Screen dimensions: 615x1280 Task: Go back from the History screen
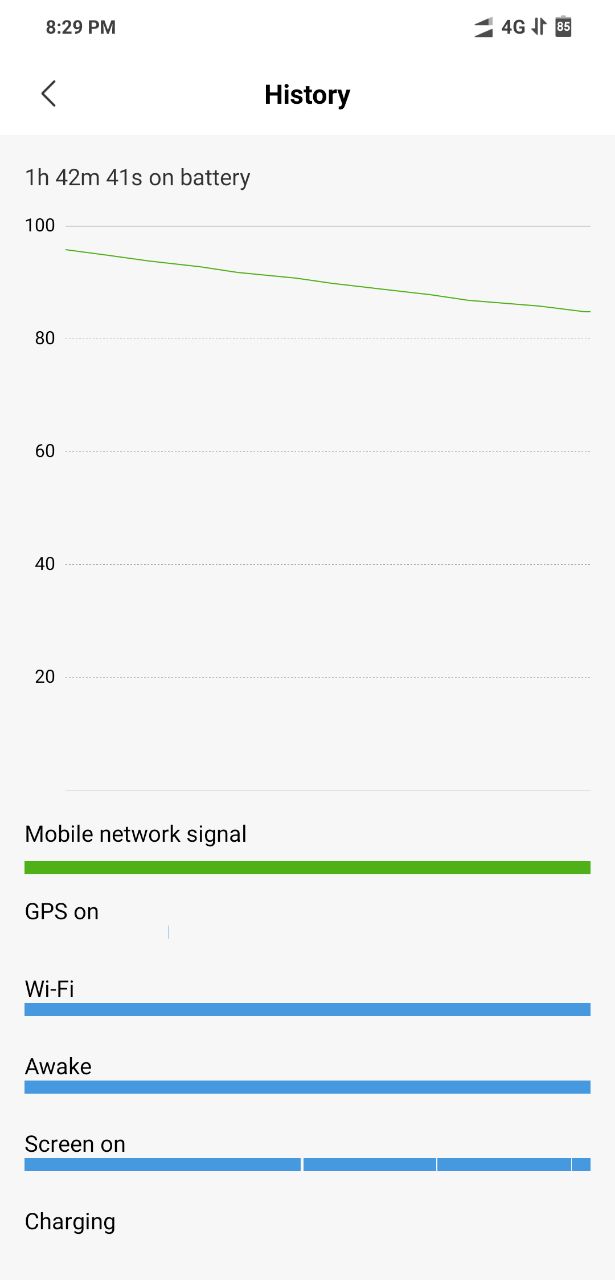(x=48, y=94)
